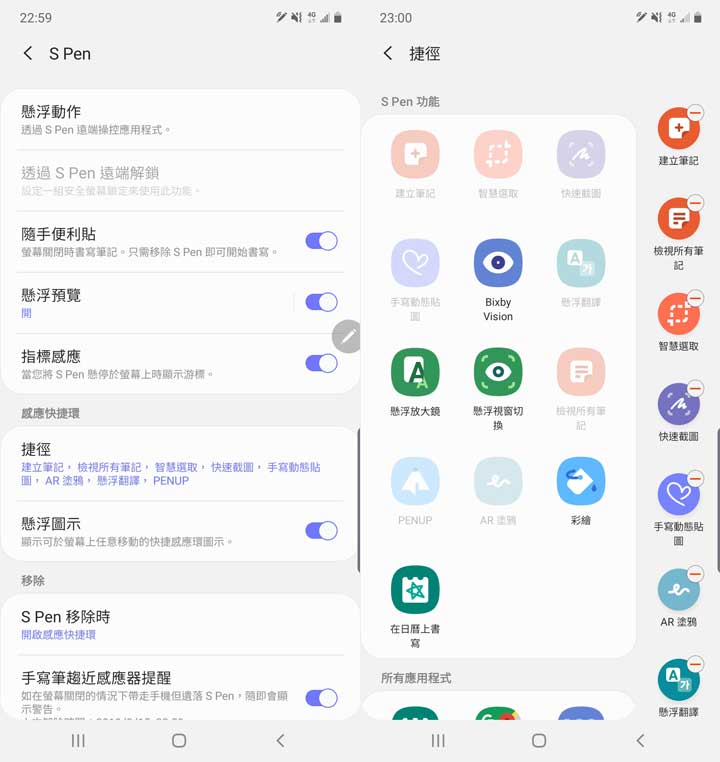Select the PENUP shortcut icon

(415, 481)
